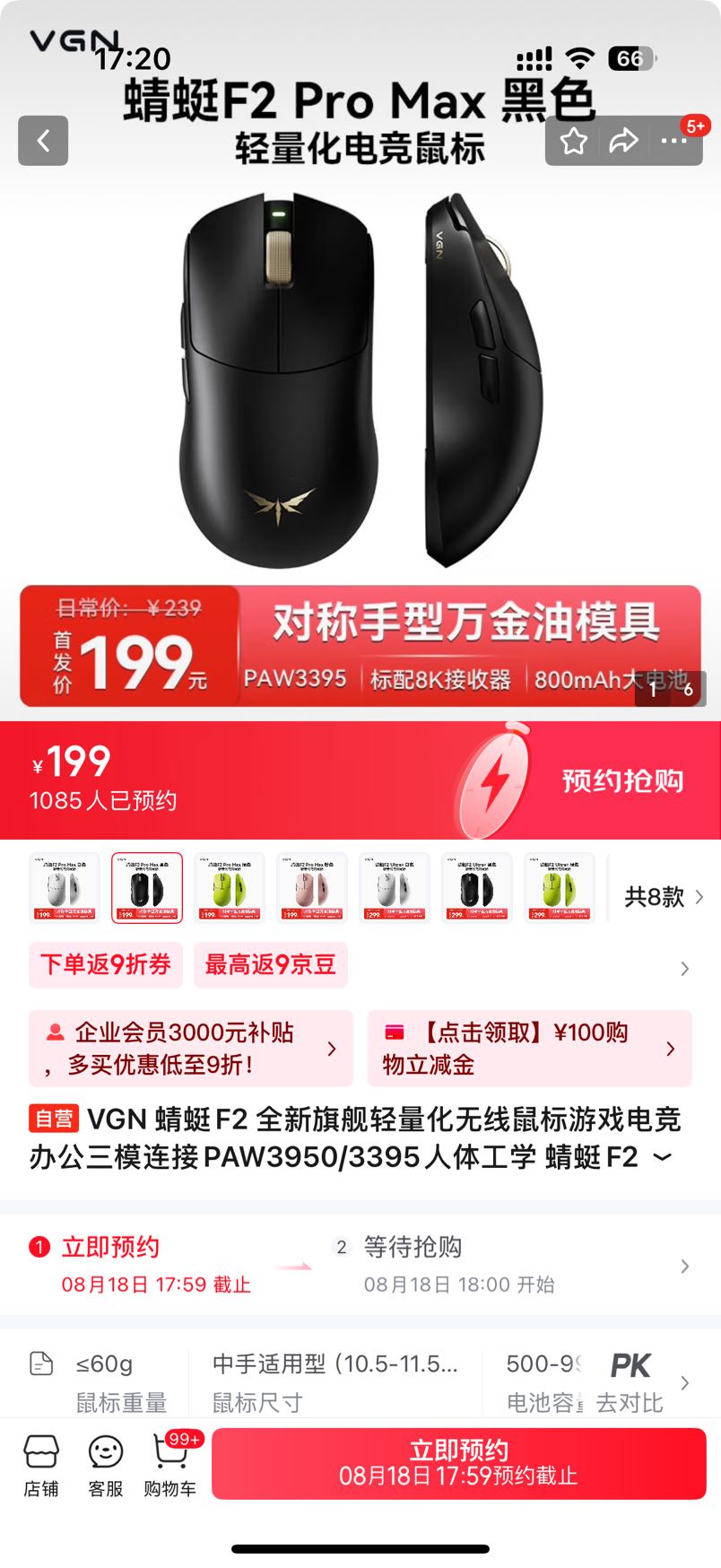
Task: Share the product using the share arrow
Action: (x=623, y=141)
